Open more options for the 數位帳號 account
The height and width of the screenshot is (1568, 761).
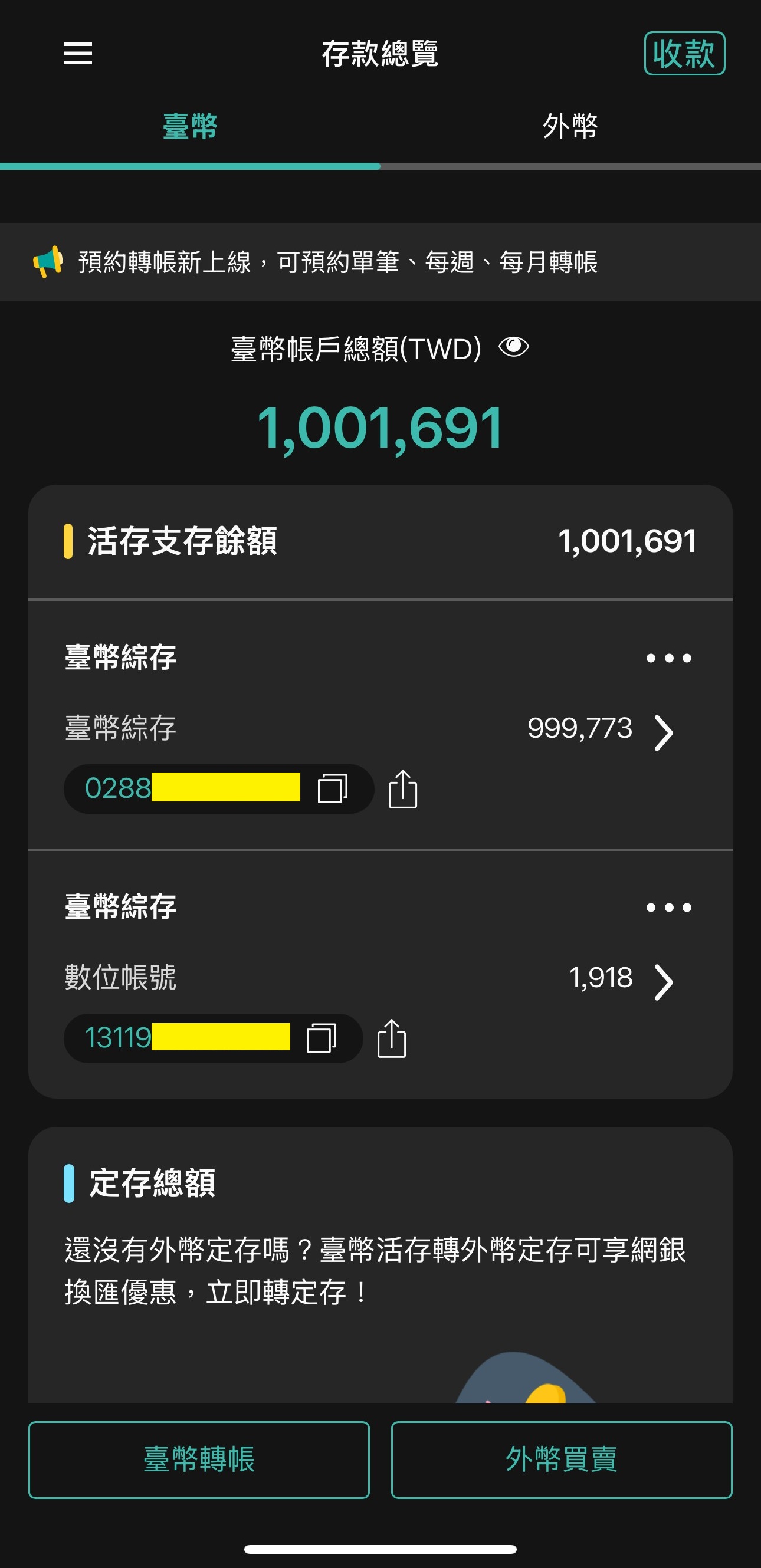(x=668, y=907)
